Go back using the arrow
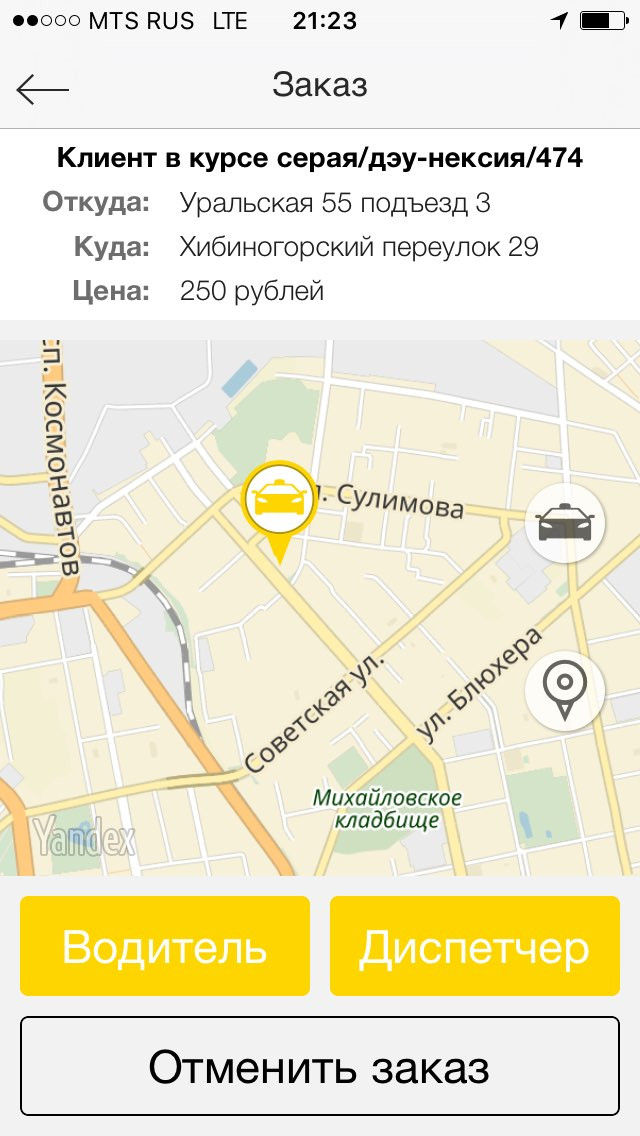640x1136 pixels. coord(42,90)
